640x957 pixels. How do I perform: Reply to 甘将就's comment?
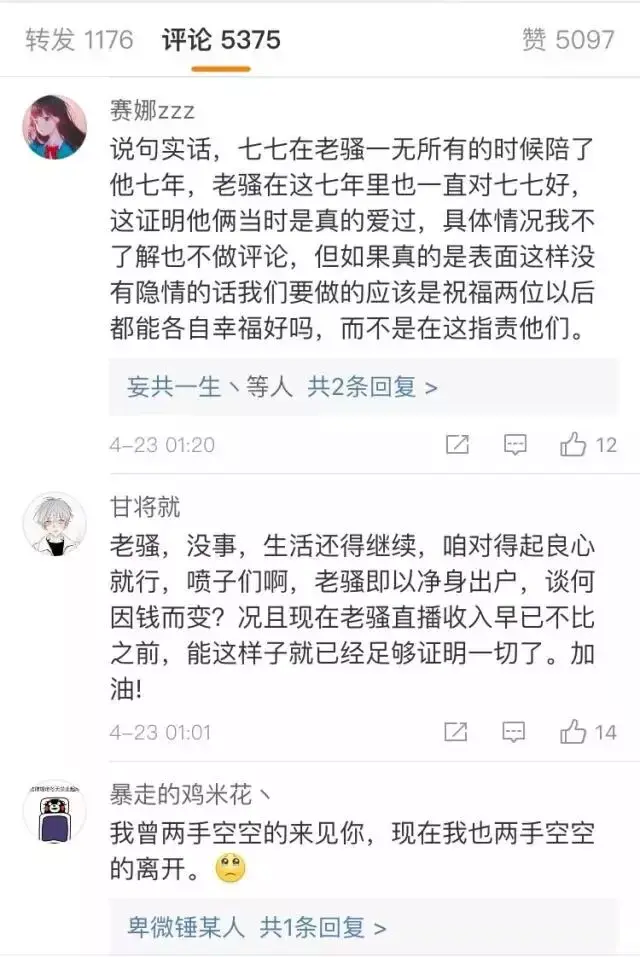tap(515, 732)
